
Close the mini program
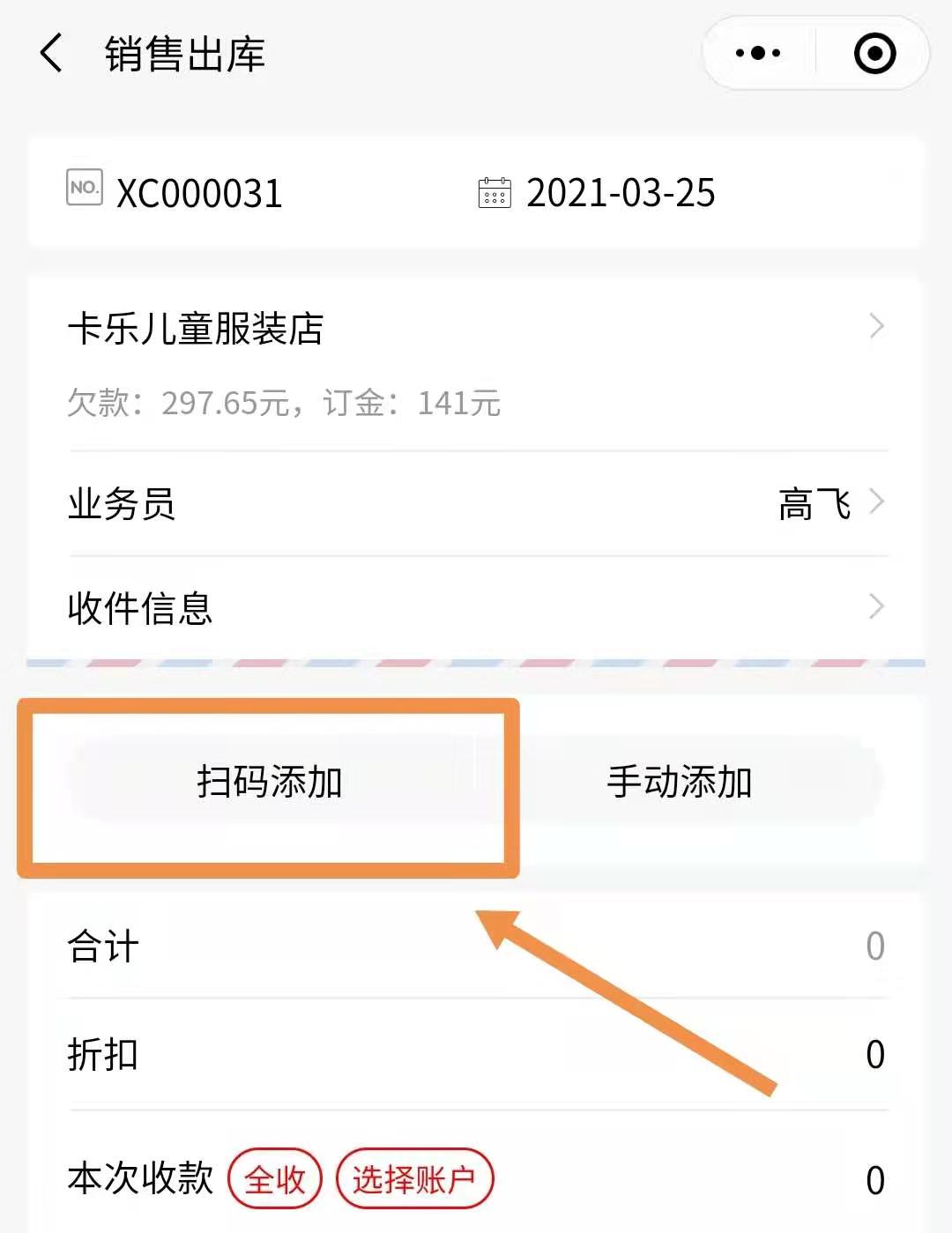point(874,54)
